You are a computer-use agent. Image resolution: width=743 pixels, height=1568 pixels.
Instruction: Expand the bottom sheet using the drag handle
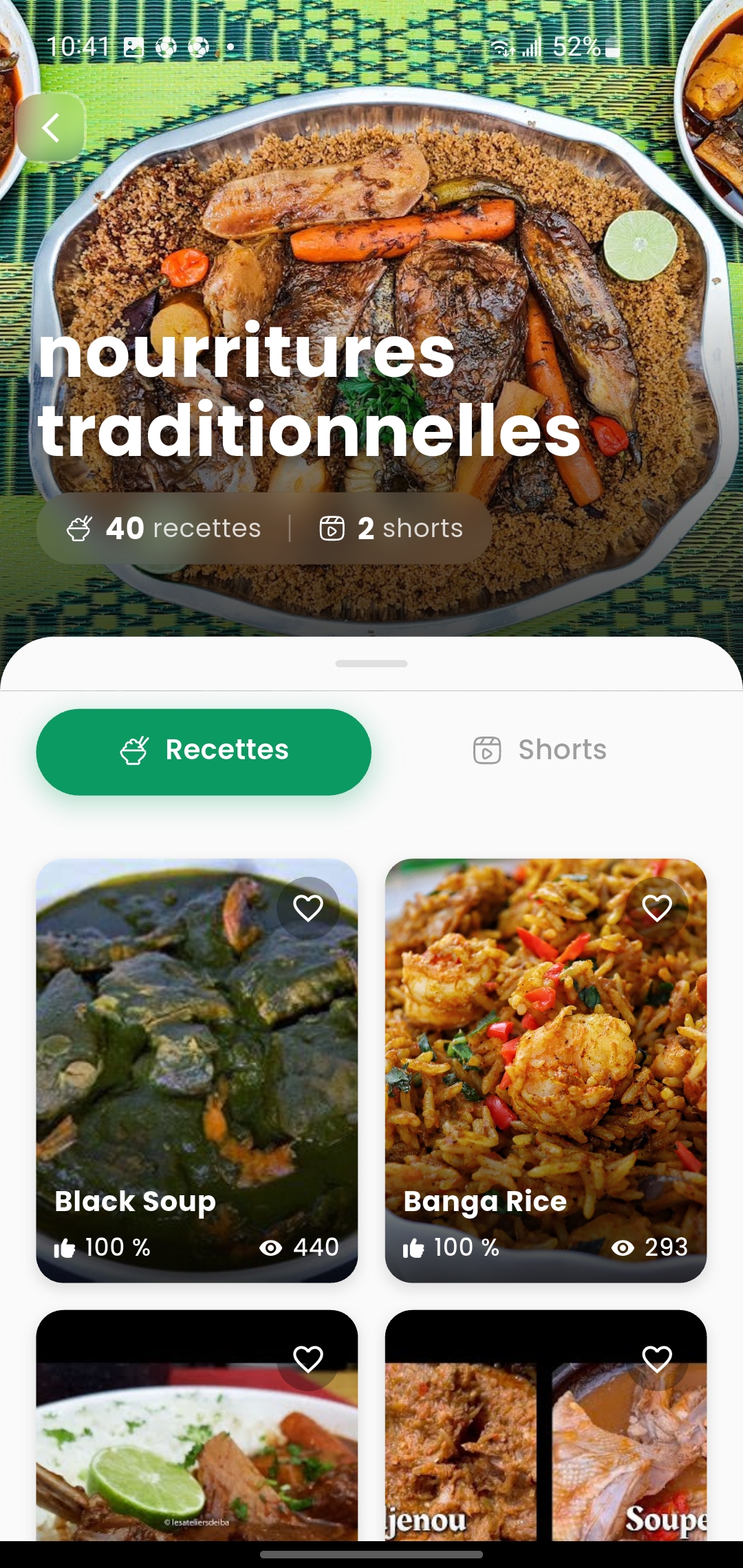371,663
